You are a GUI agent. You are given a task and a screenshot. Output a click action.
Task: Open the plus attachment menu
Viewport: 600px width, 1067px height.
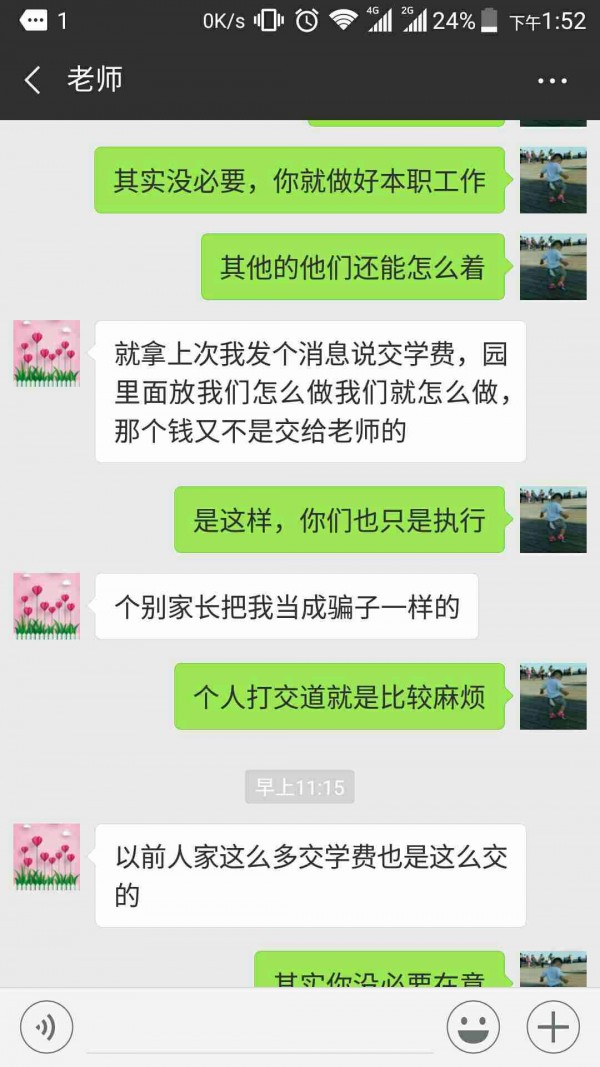pos(553,1027)
